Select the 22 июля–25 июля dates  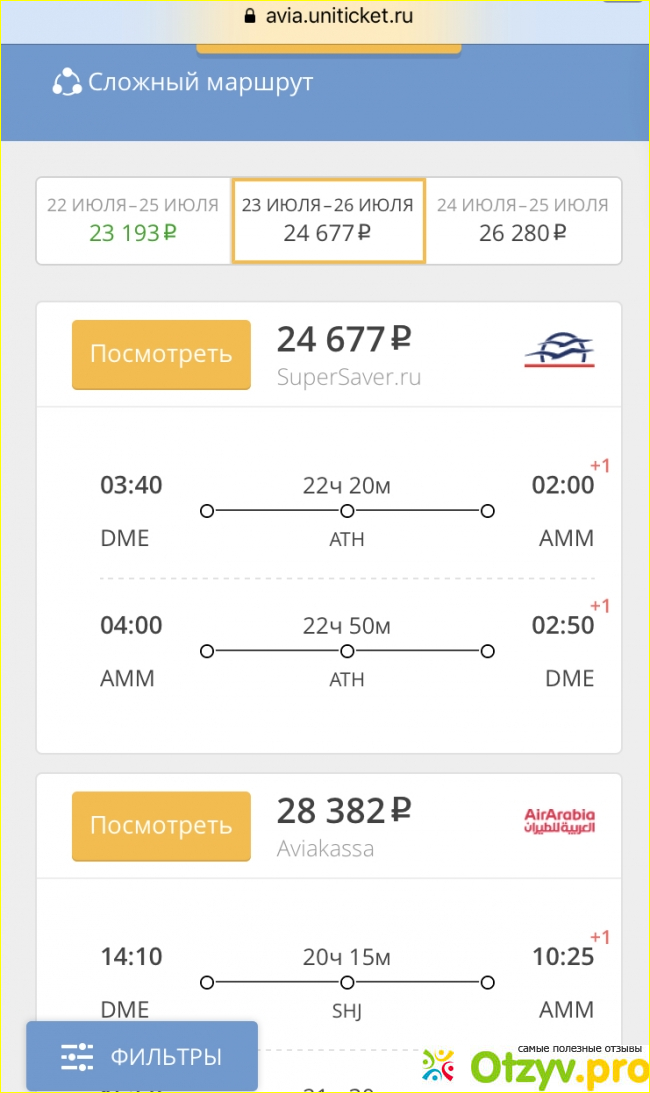tap(133, 220)
